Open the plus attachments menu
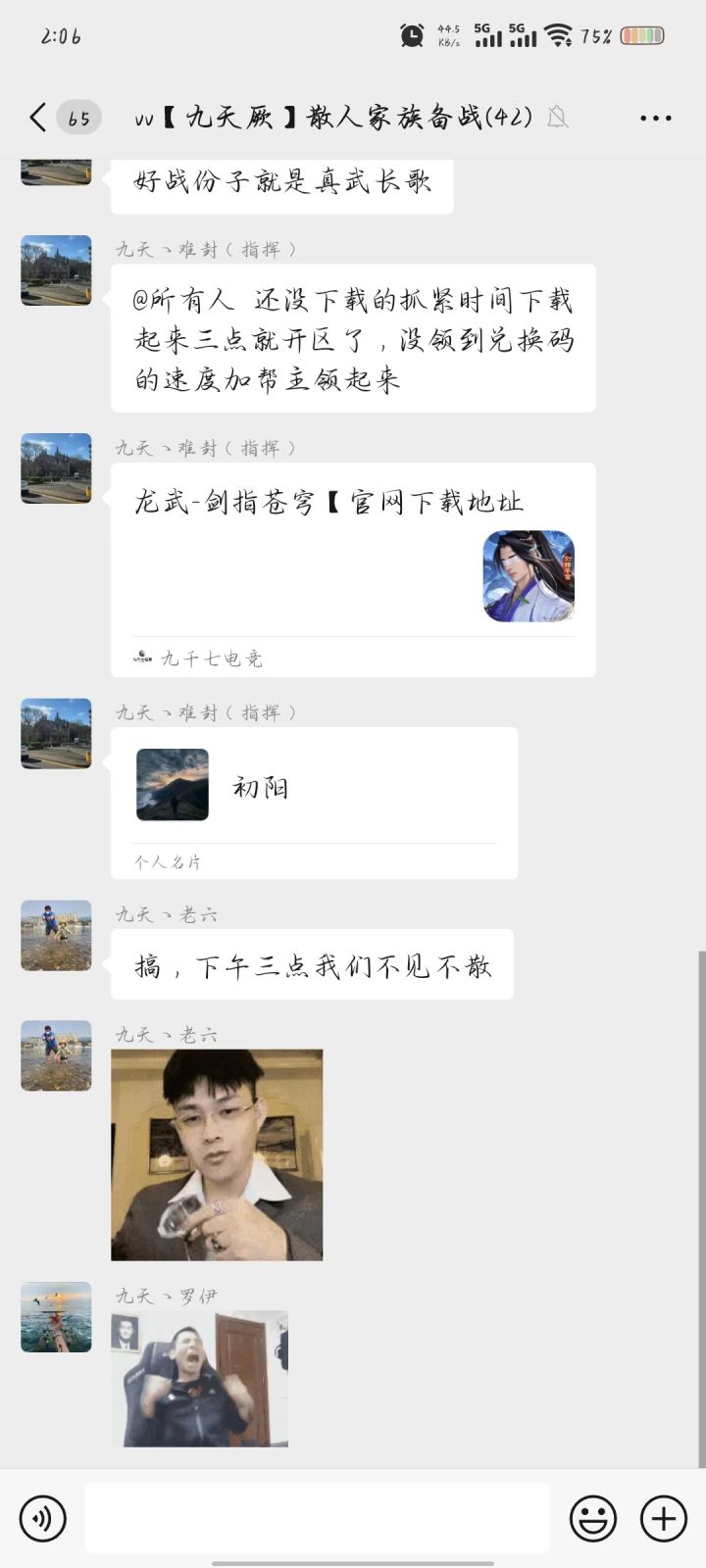 pyautogui.click(x=664, y=1519)
